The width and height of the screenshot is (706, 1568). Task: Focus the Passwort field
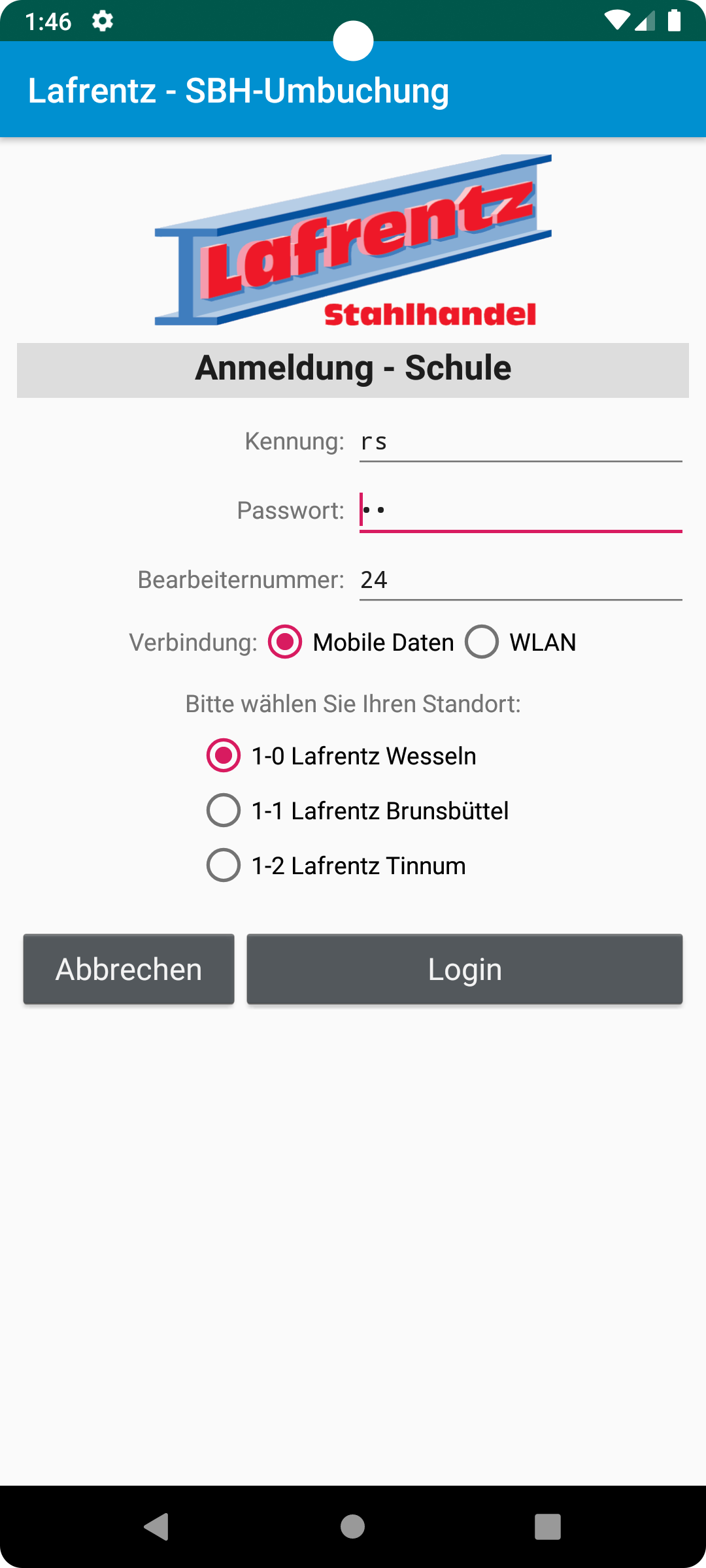coord(520,511)
